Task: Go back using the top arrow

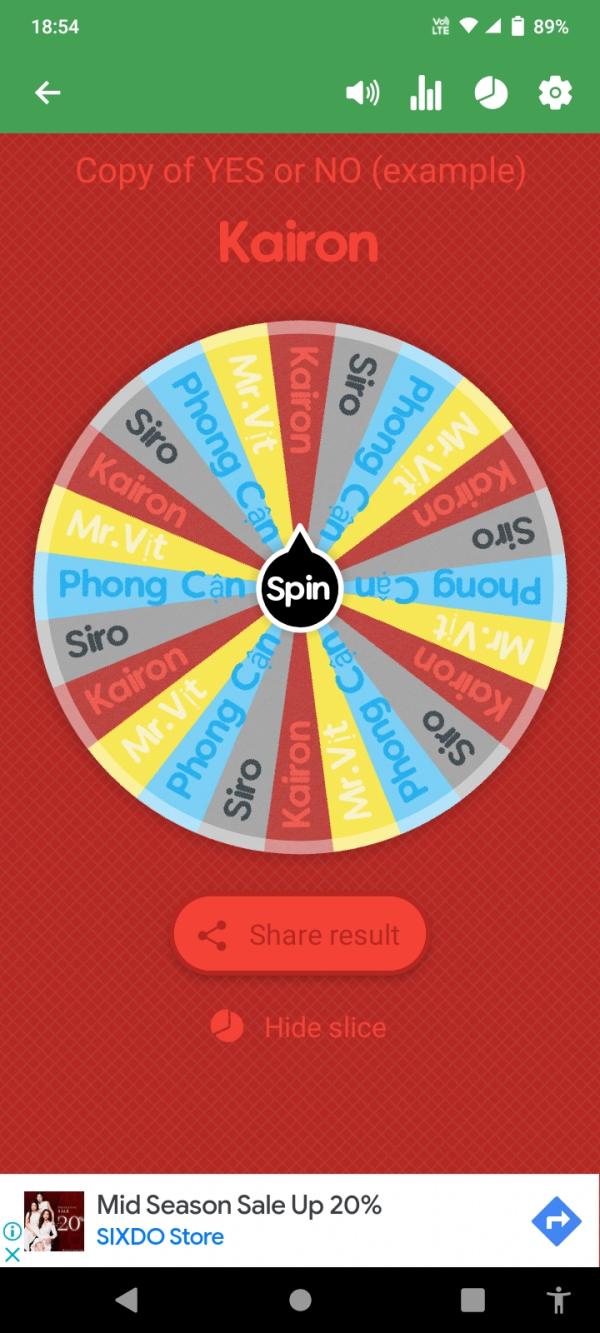Action: coord(48,93)
